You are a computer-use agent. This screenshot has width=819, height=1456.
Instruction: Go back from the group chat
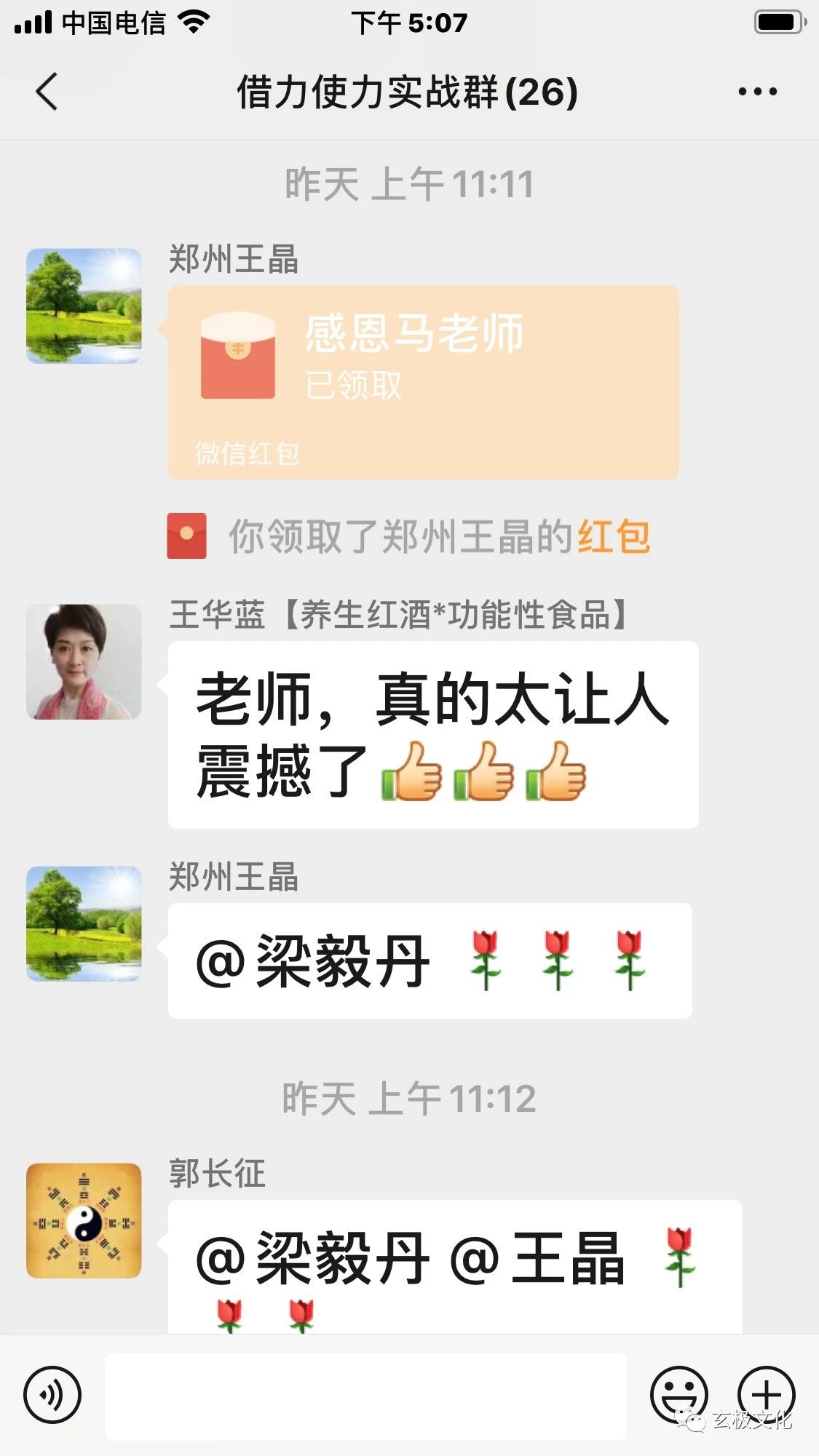[47, 92]
